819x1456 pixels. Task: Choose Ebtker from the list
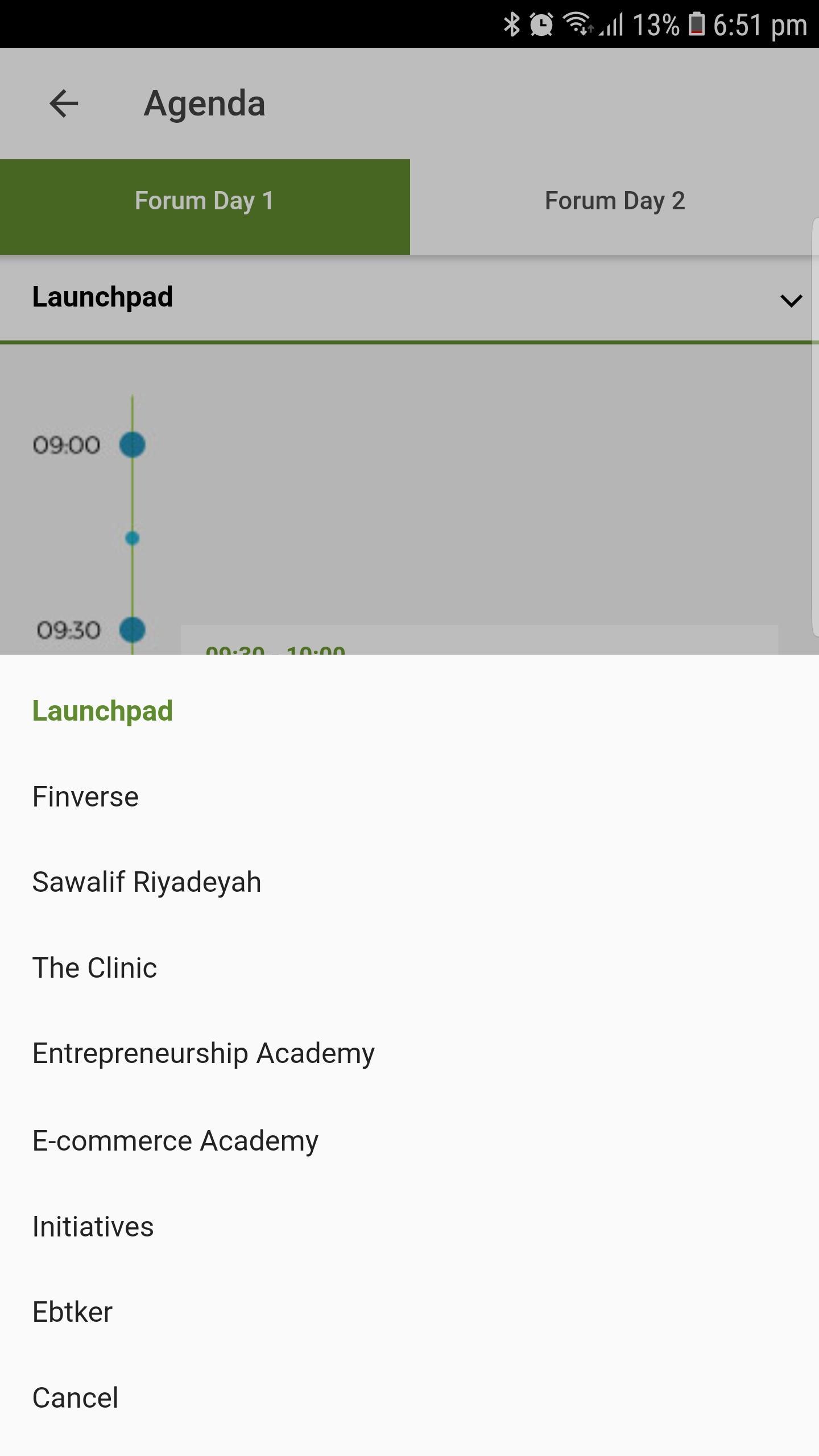pyautogui.click(x=409, y=1312)
